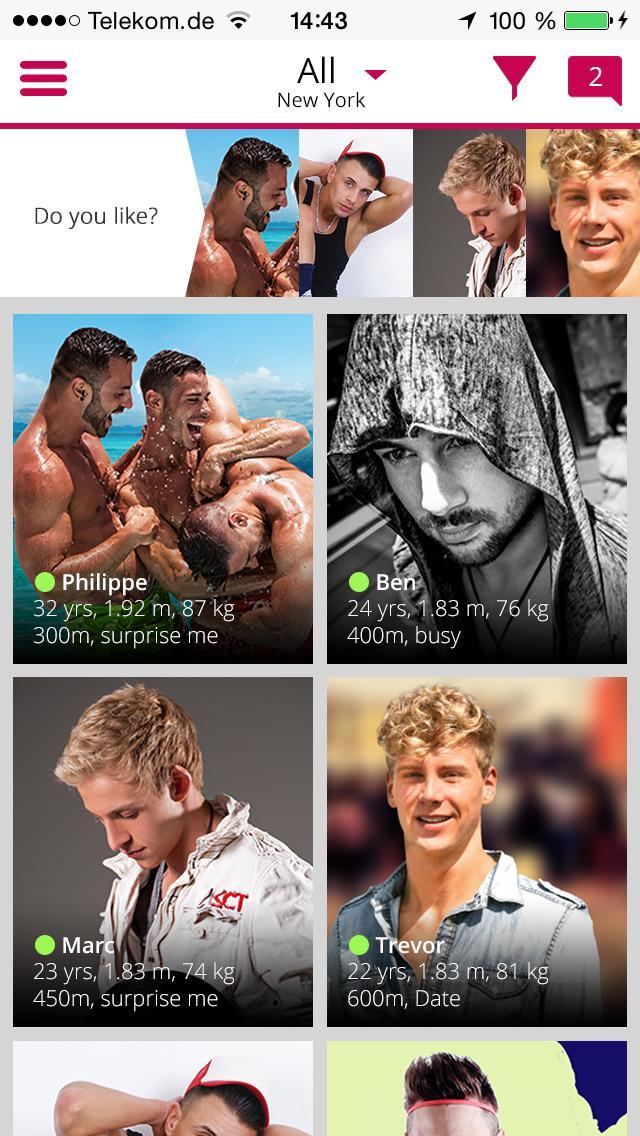This screenshot has height=1136, width=640.
Task: Open messages with 2 unread
Action: pyautogui.click(x=594, y=78)
